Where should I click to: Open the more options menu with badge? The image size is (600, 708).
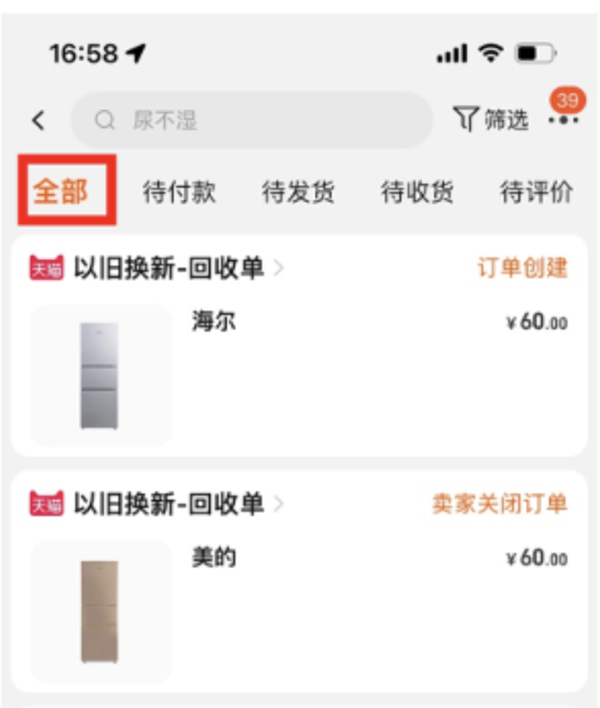(564, 119)
